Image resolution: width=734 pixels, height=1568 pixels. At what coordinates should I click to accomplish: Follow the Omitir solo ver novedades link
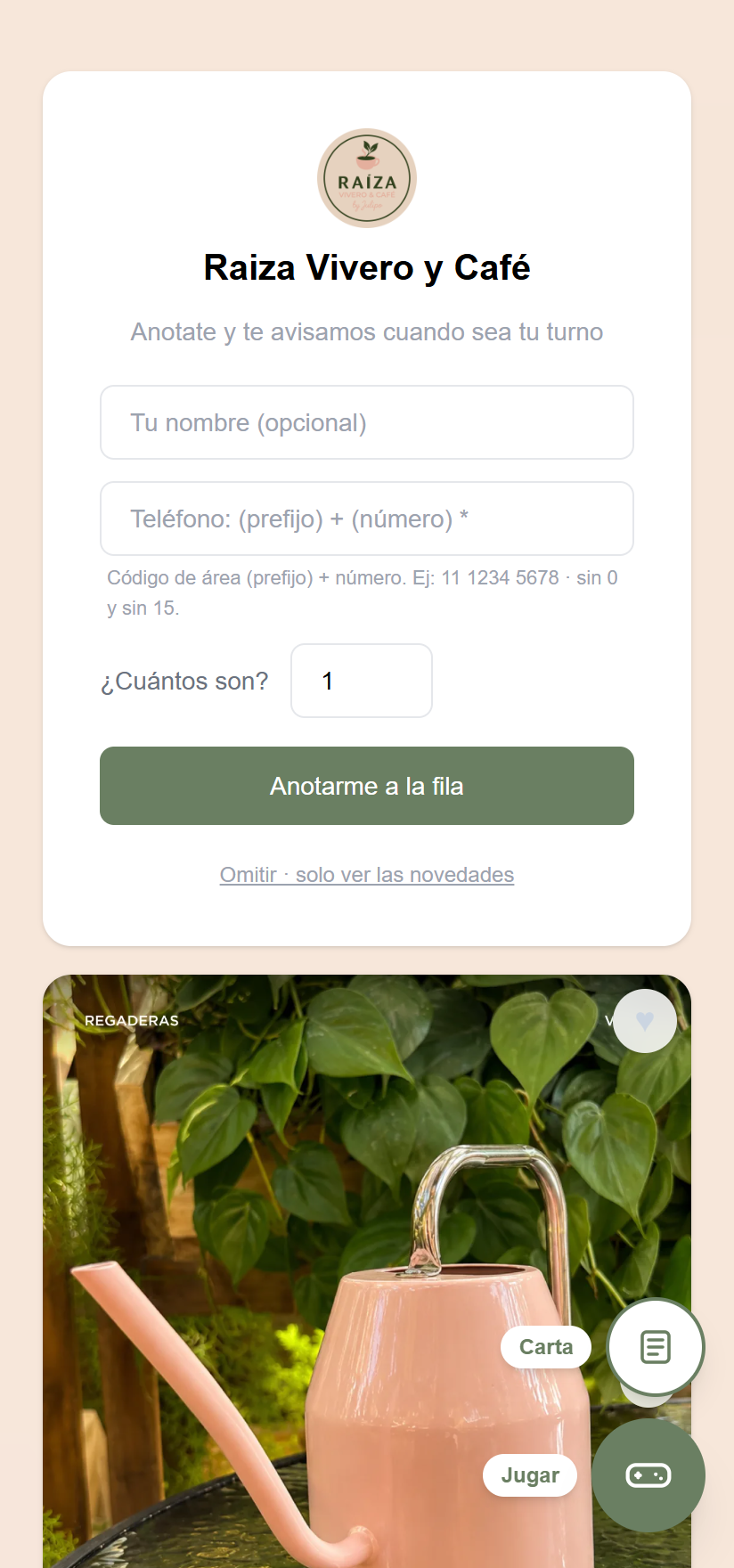click(367, 875)
